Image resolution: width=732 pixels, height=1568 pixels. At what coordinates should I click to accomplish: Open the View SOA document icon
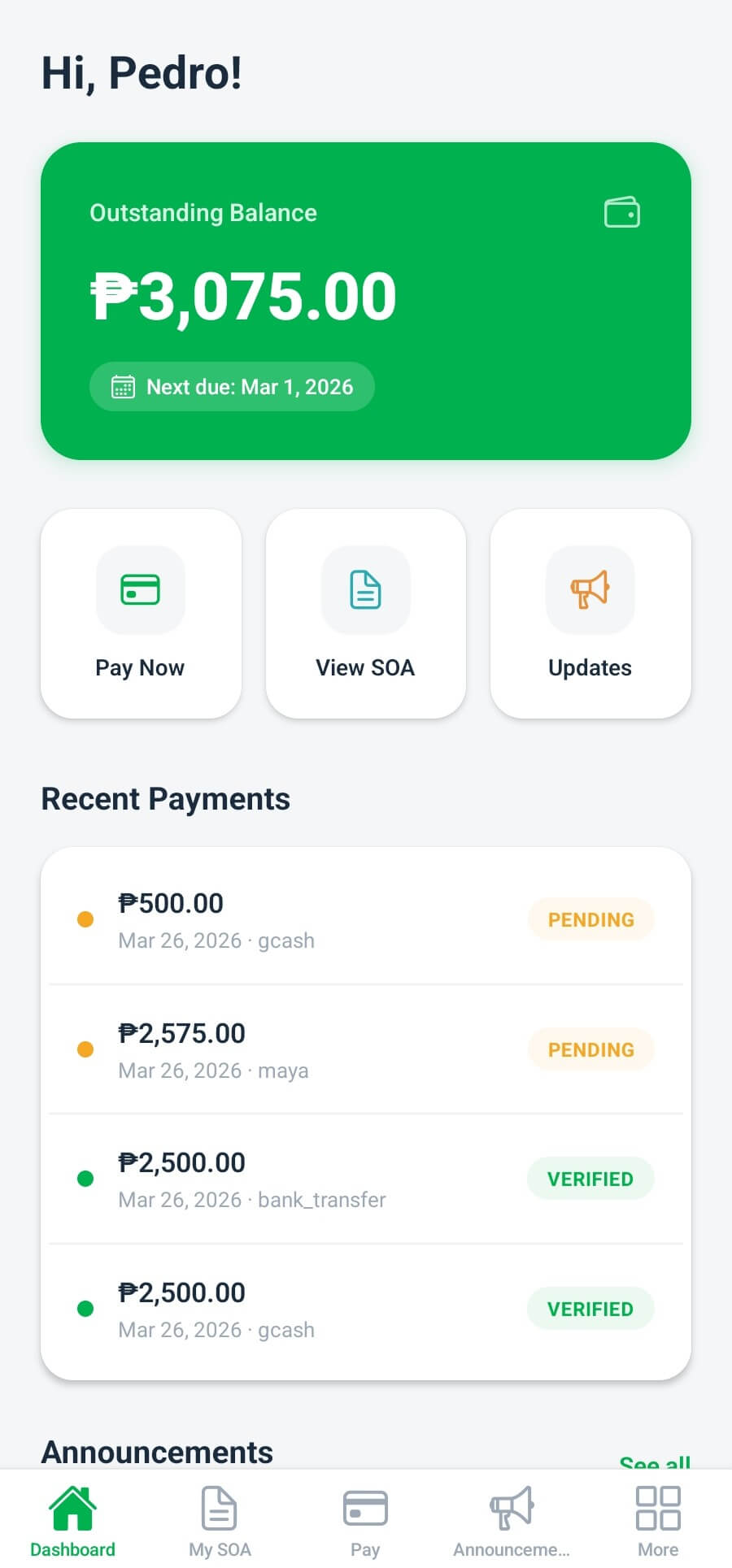[365, 590]
